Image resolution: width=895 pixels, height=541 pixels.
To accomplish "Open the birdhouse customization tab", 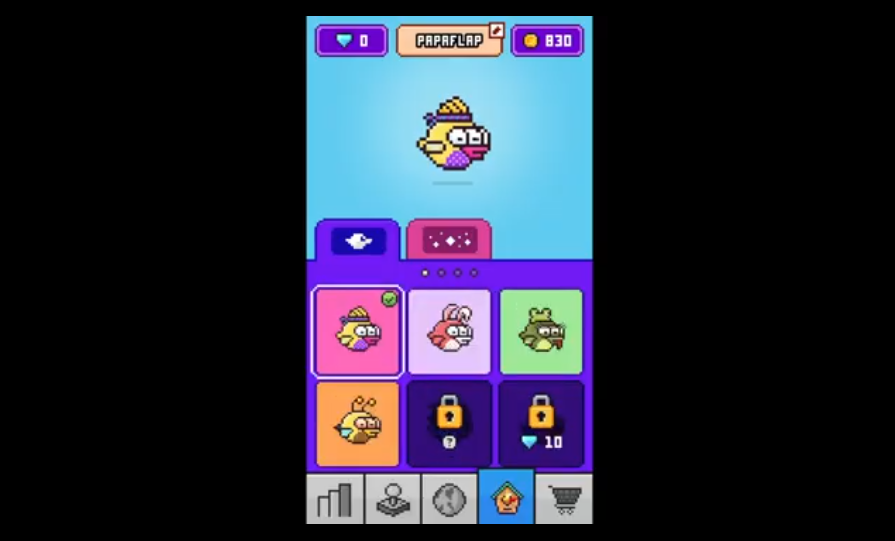I will click(x=506, y=499).
